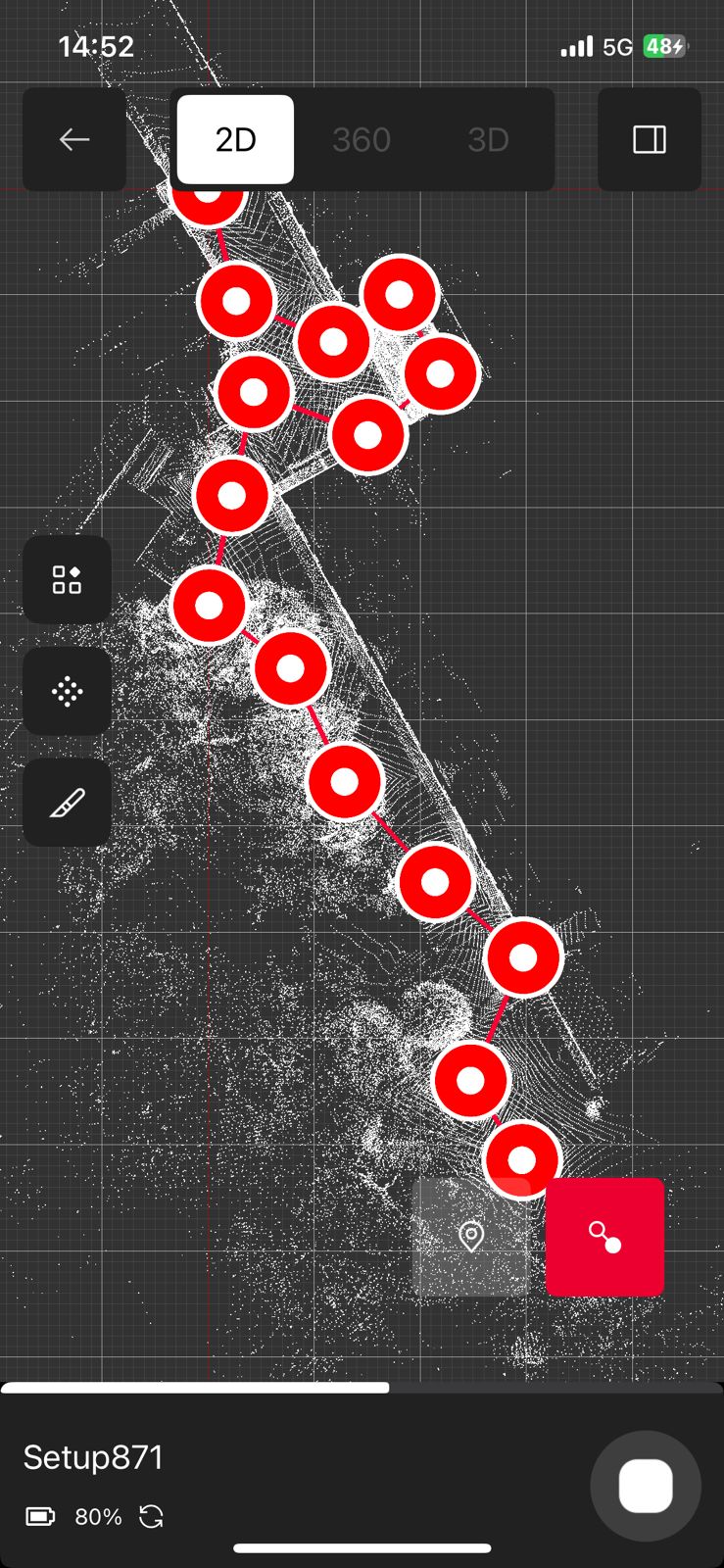
Task: Tap the red link setups button
Action: 604,1237
